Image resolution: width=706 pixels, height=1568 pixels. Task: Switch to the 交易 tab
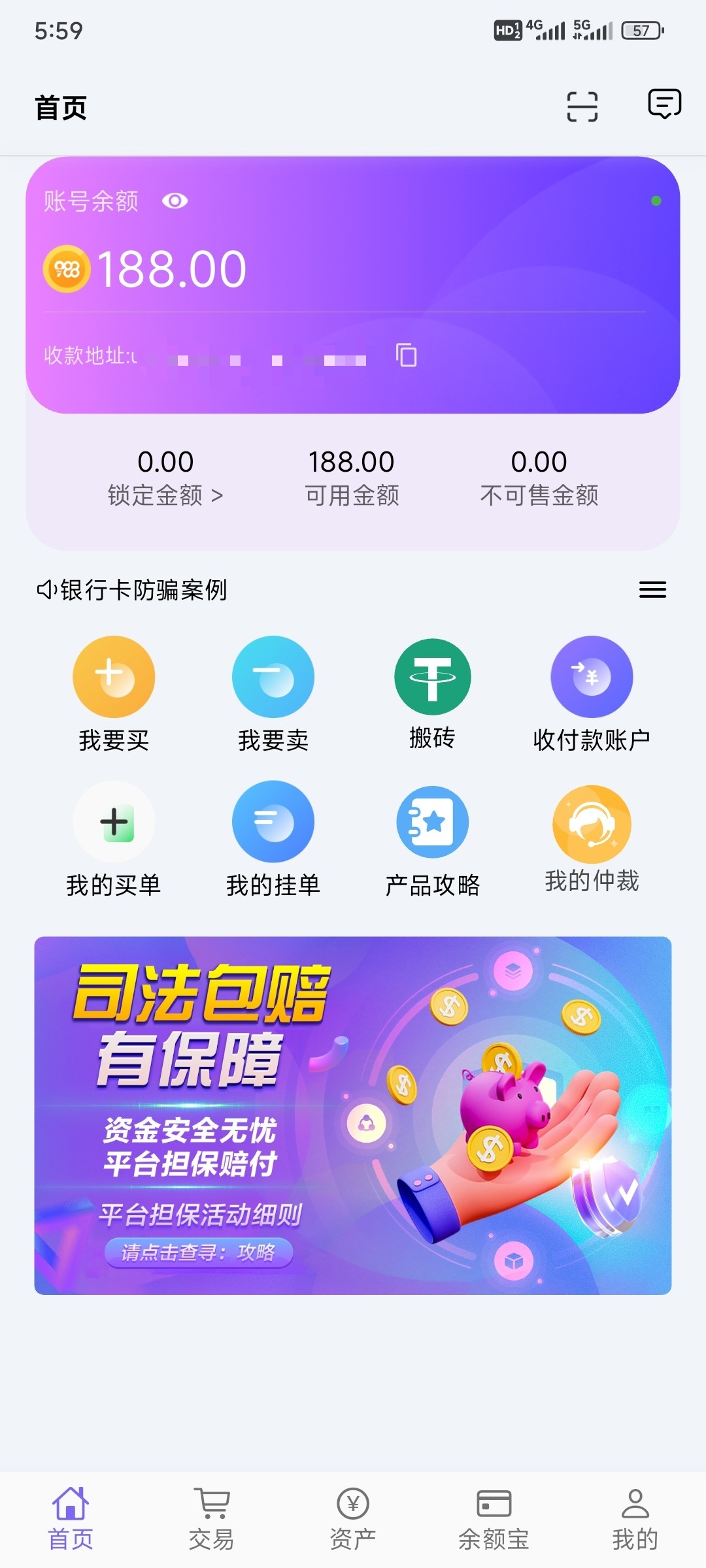(211, 1518)
